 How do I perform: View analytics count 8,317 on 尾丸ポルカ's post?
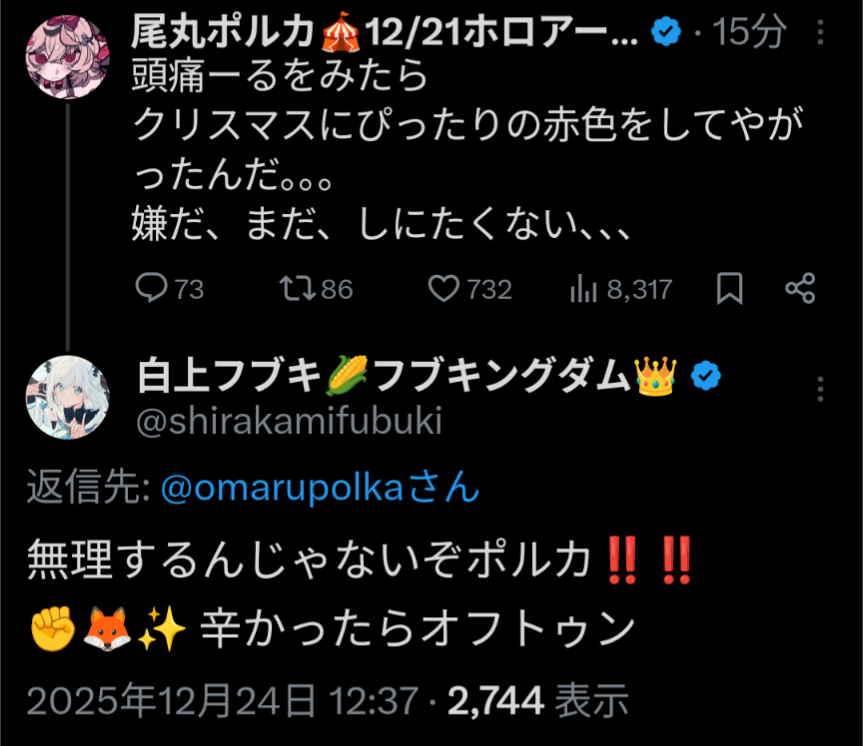621,288
